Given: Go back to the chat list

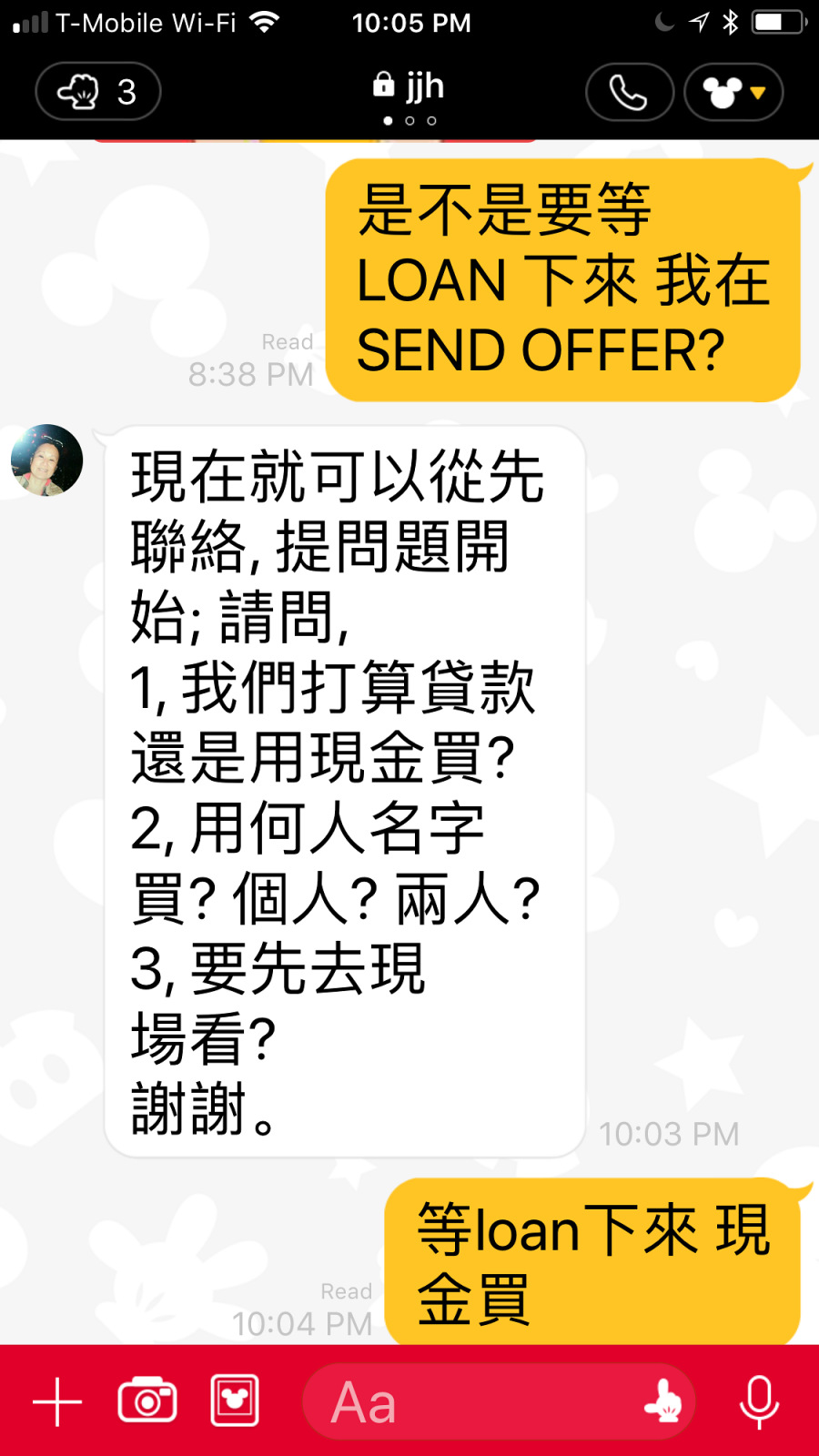Looking at the screenshot, I should point(98,92).
